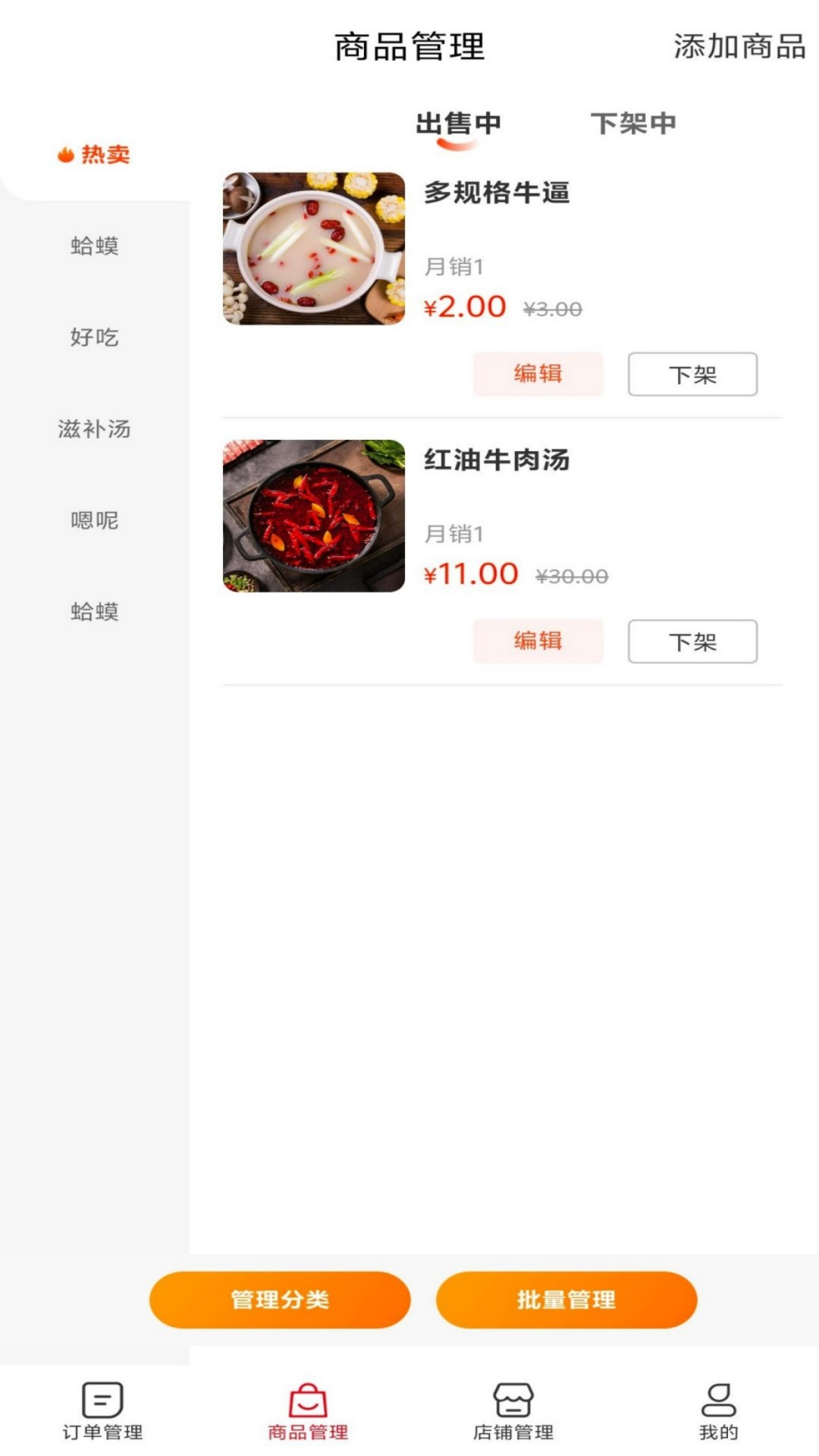Tap the 商品管理 bottom tab
Screen dimensions: 819x1456
(308, 1410)
